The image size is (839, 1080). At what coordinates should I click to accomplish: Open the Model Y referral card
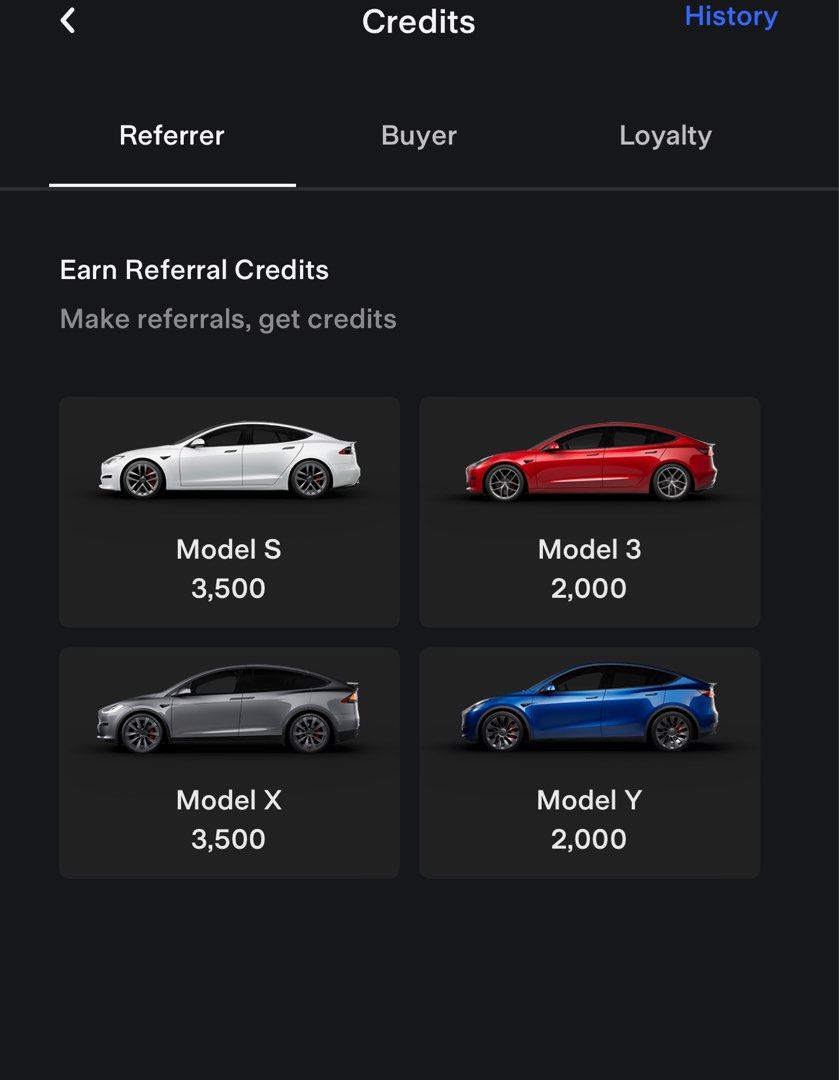pyautogui.click(x=589, y=762)
